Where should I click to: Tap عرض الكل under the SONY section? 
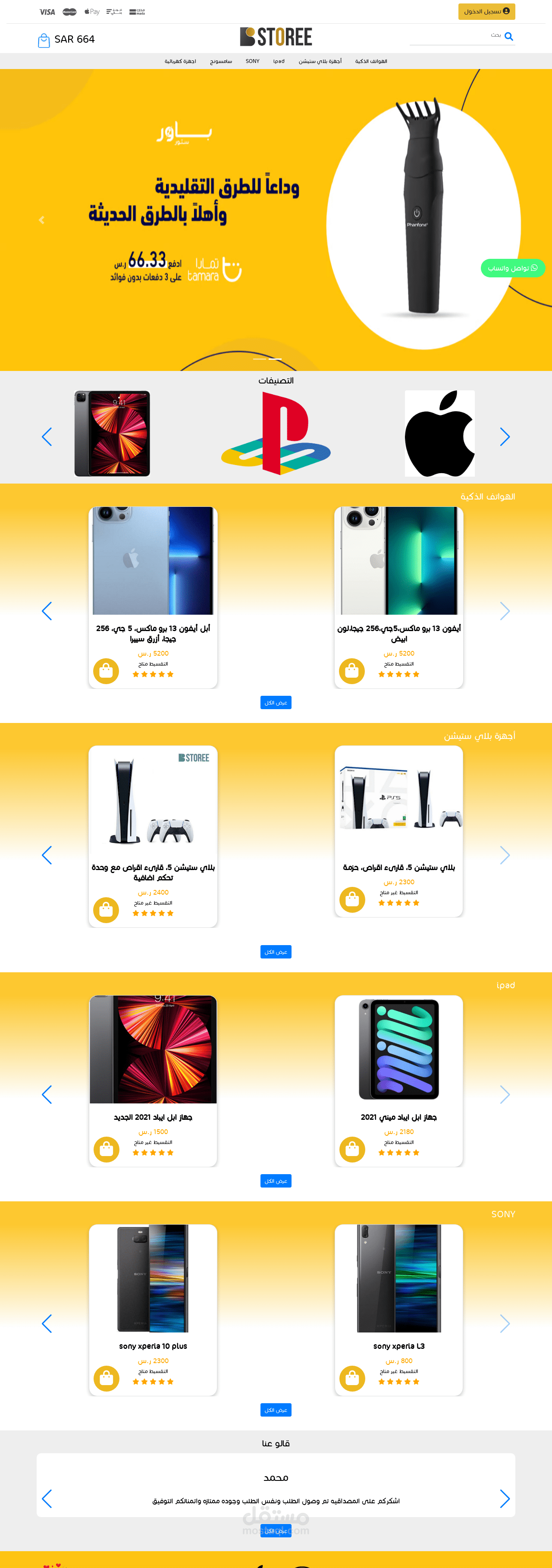(x=276, y=1410)
